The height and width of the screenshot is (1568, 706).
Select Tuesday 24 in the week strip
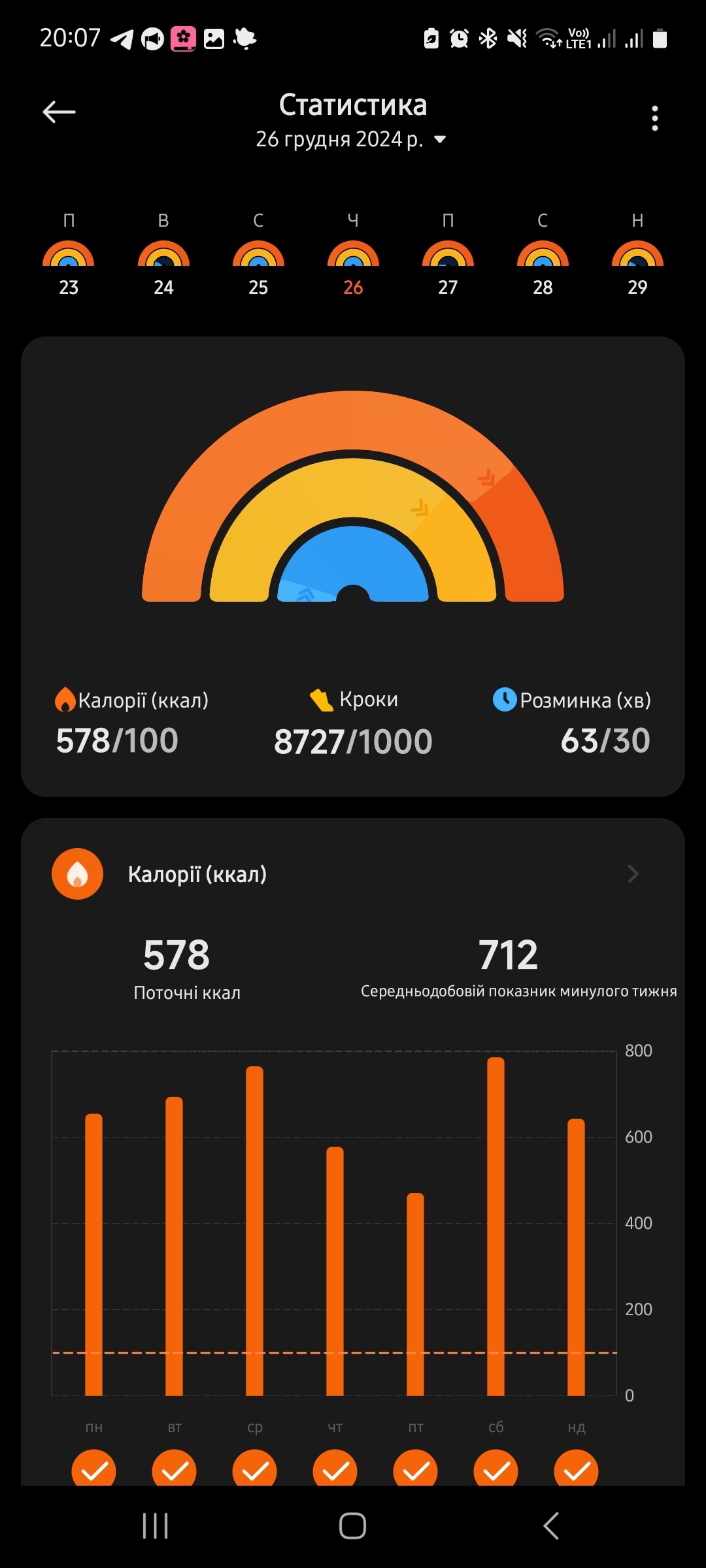163,255
